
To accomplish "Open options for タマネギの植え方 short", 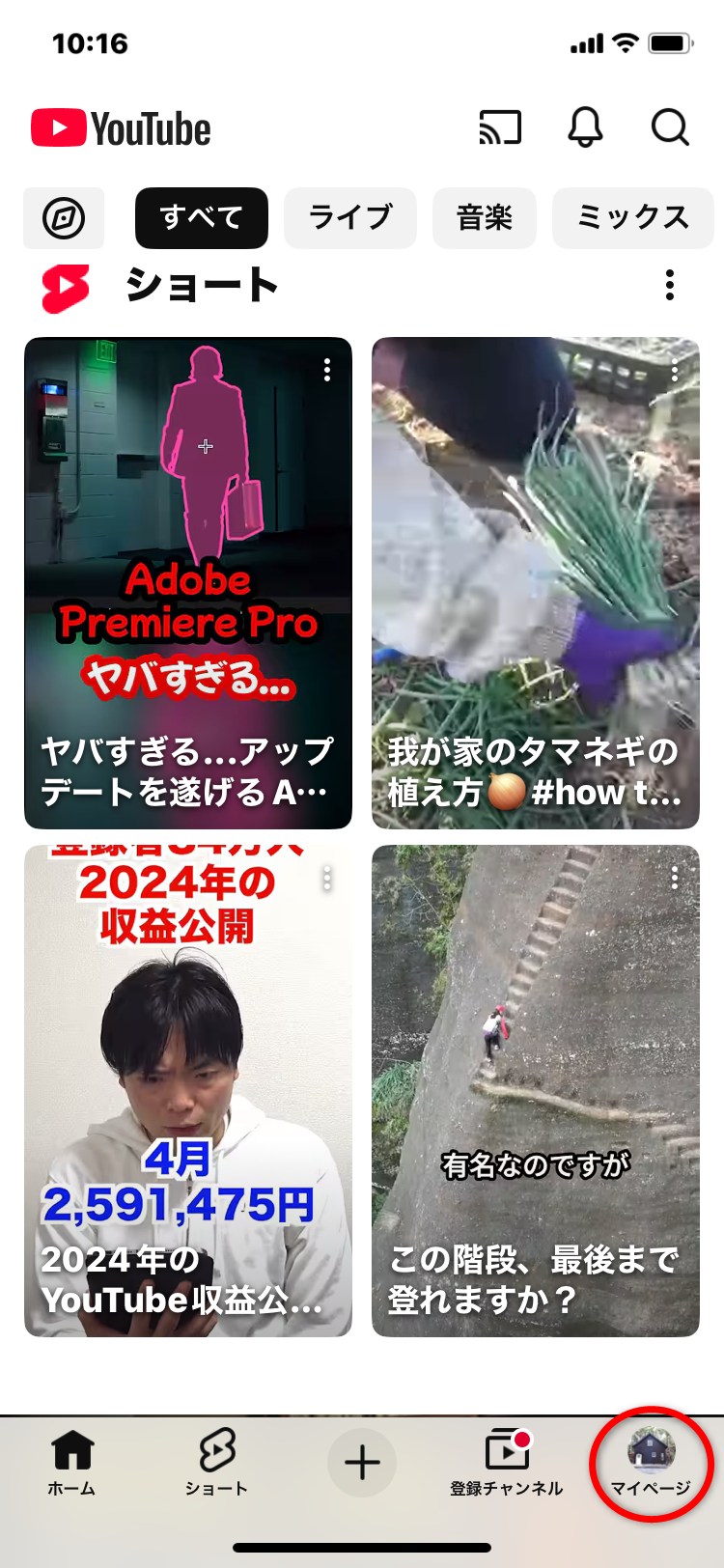I will [x=675, y=370].
